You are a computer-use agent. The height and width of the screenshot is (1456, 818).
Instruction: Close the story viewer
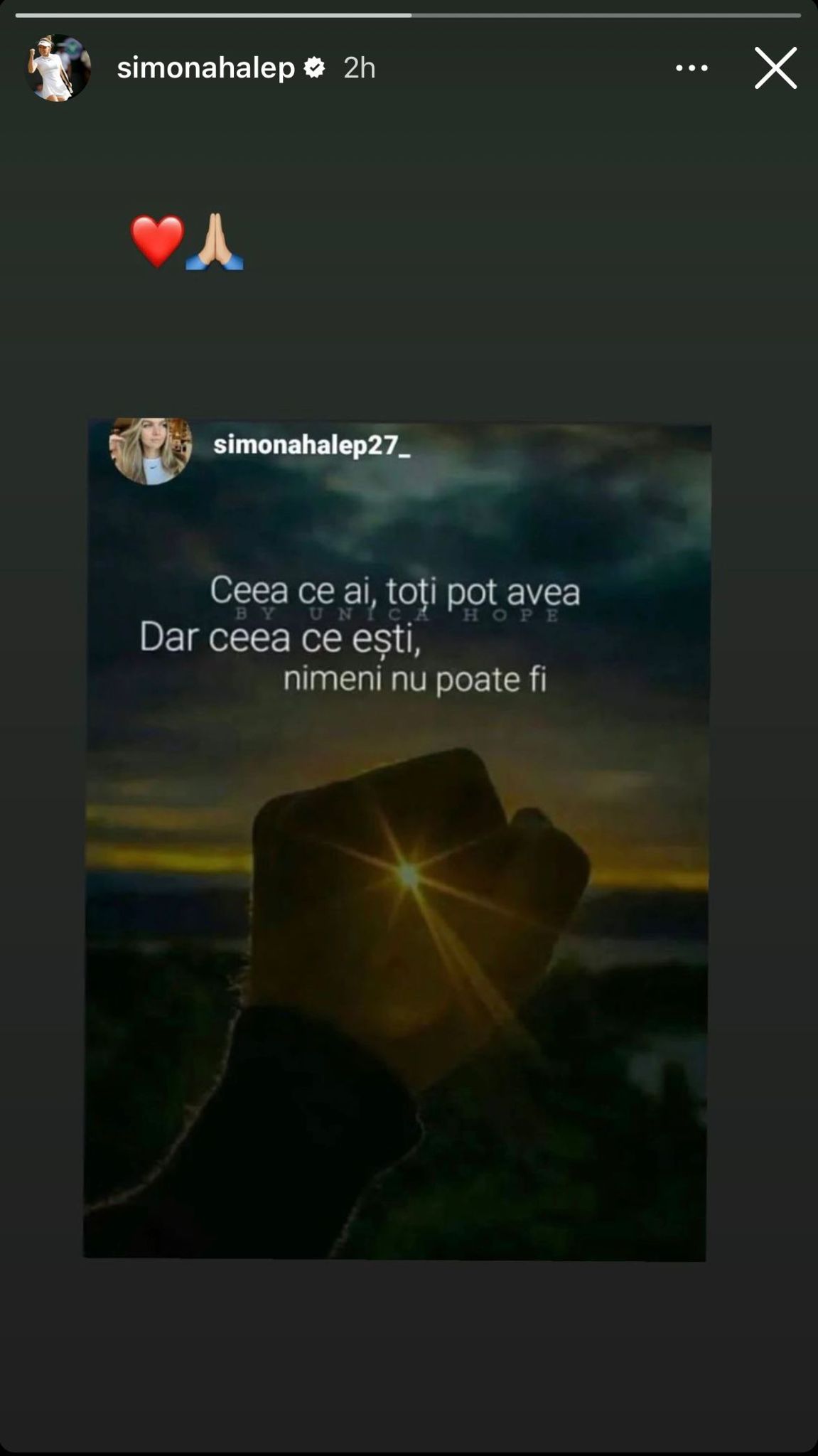coord(775,68)
